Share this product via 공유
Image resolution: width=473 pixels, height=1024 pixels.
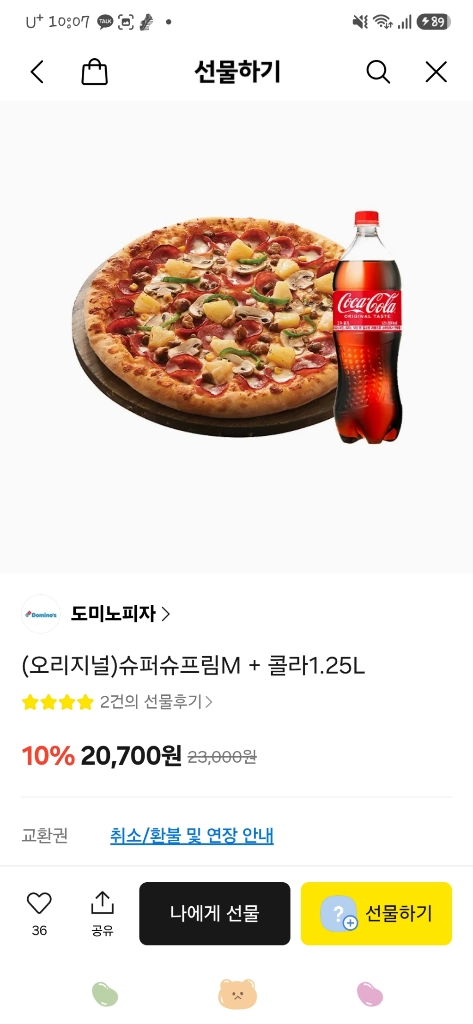click(x=102, y=912)
